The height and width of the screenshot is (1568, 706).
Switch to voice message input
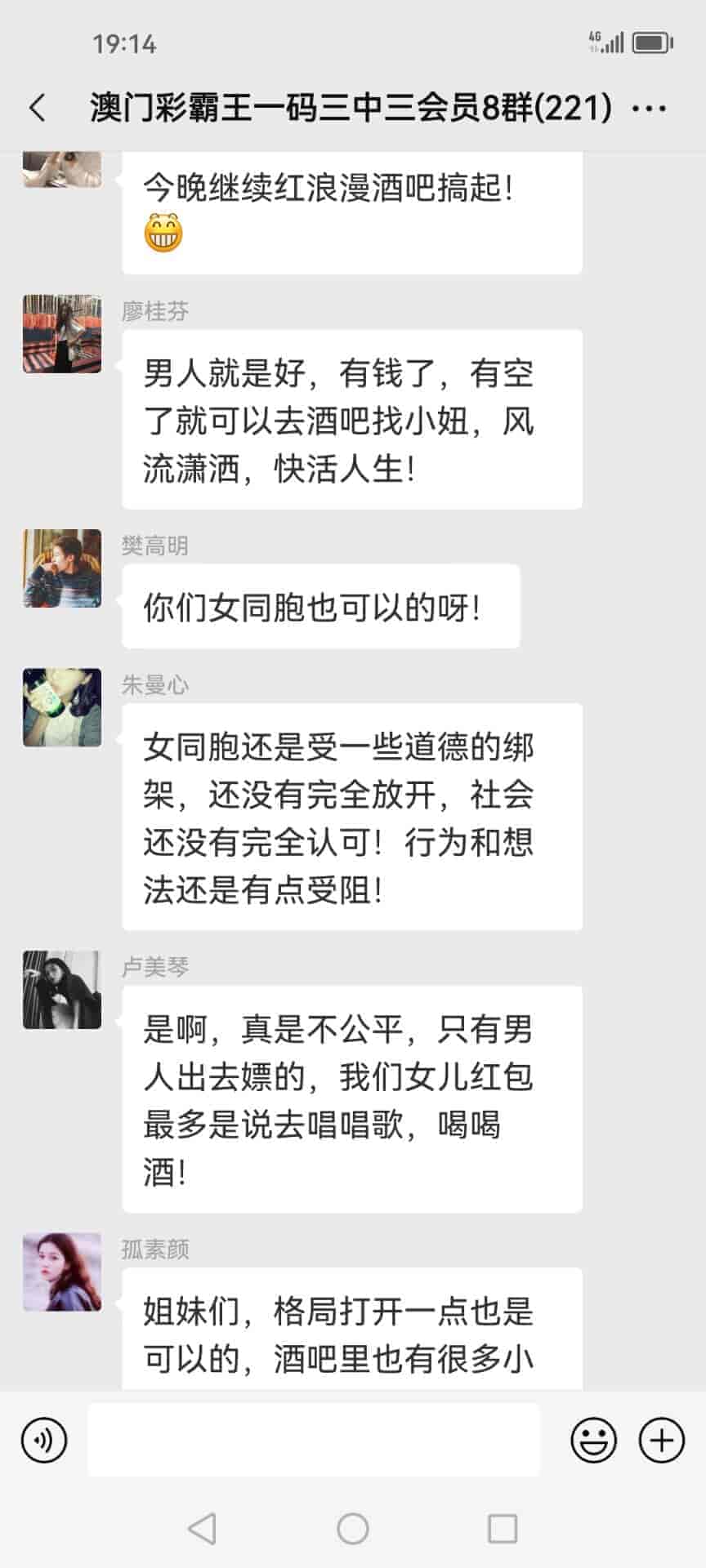coord(44,1440)
